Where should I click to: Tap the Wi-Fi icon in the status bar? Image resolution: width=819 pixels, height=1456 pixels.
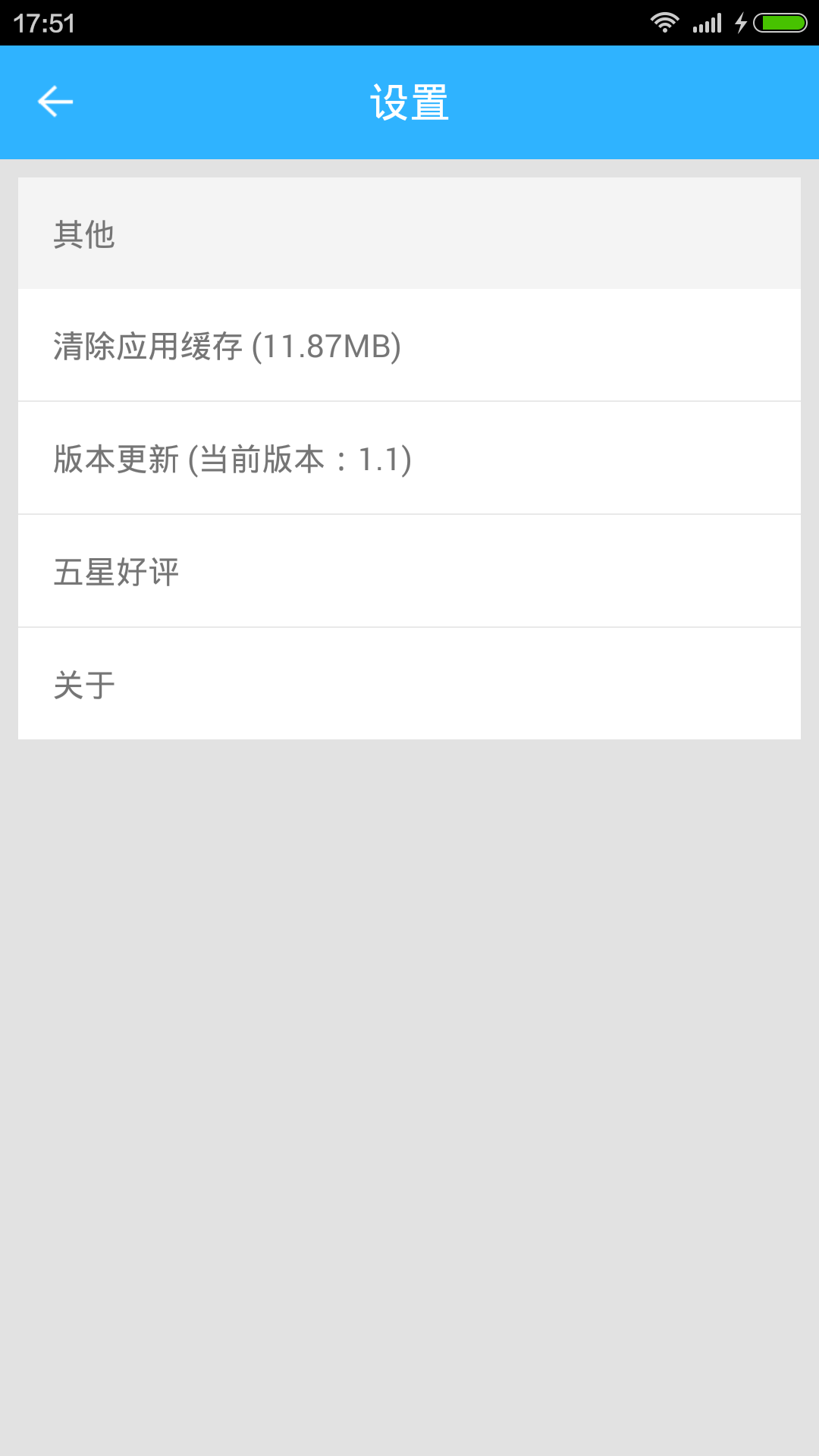pyautogui.click(x=665, y=22)
